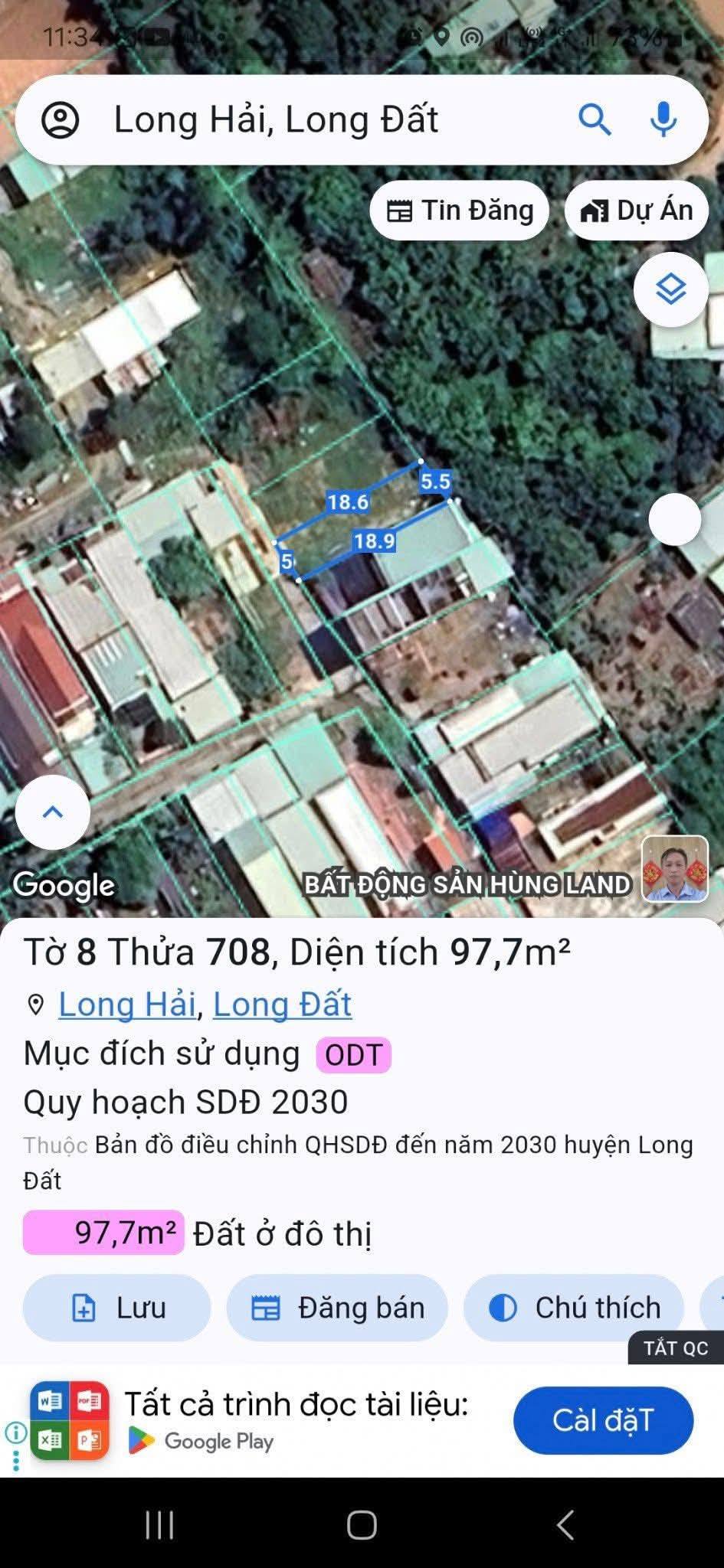Go back with the system back button
724x1568 pixels.
point(565,1525)
